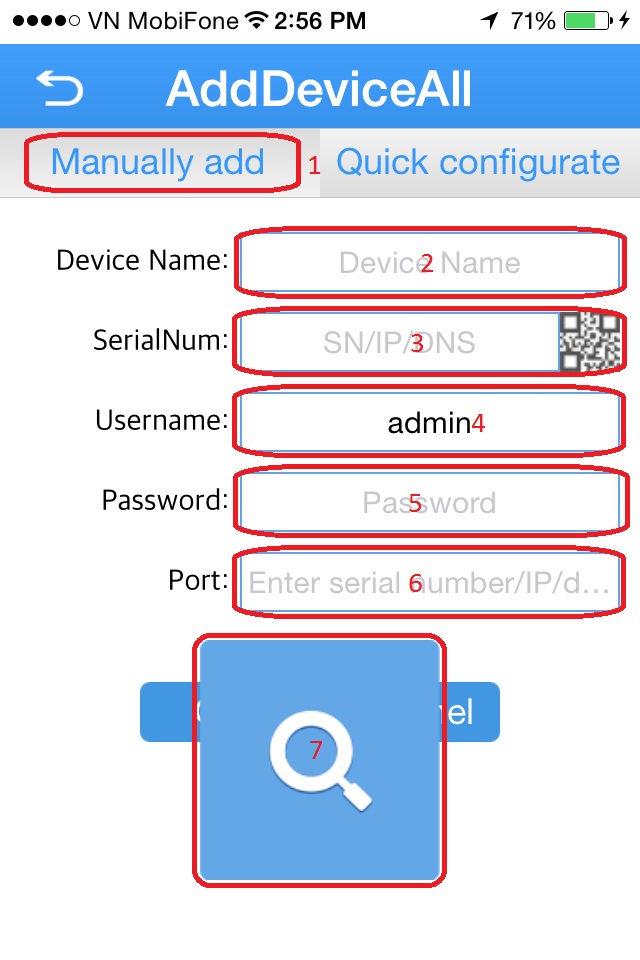Viewport: 640px width, 960px height.
Task: Activate the Port input field
Action: pos(428,582)
